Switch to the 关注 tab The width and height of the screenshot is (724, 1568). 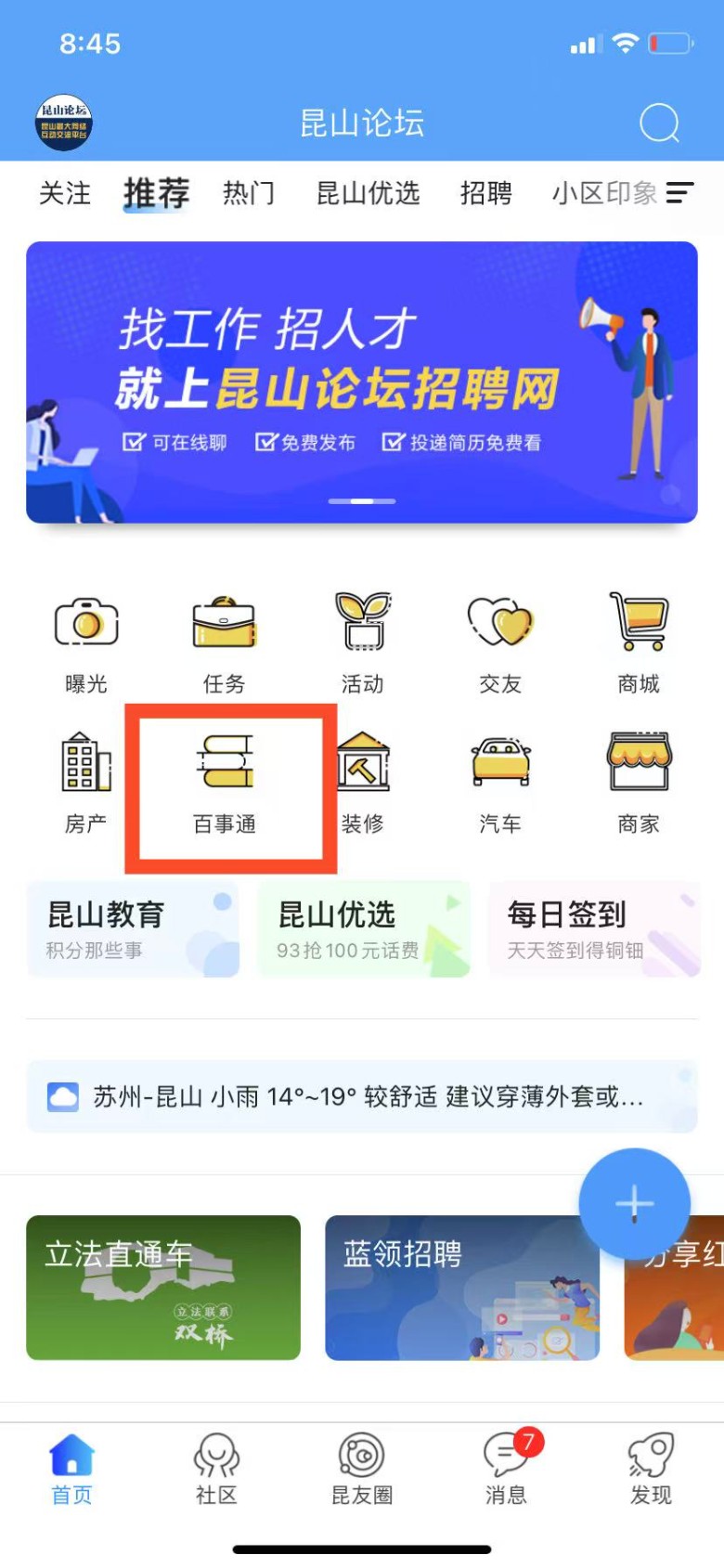pyautogui.click(x=65, y=193)
